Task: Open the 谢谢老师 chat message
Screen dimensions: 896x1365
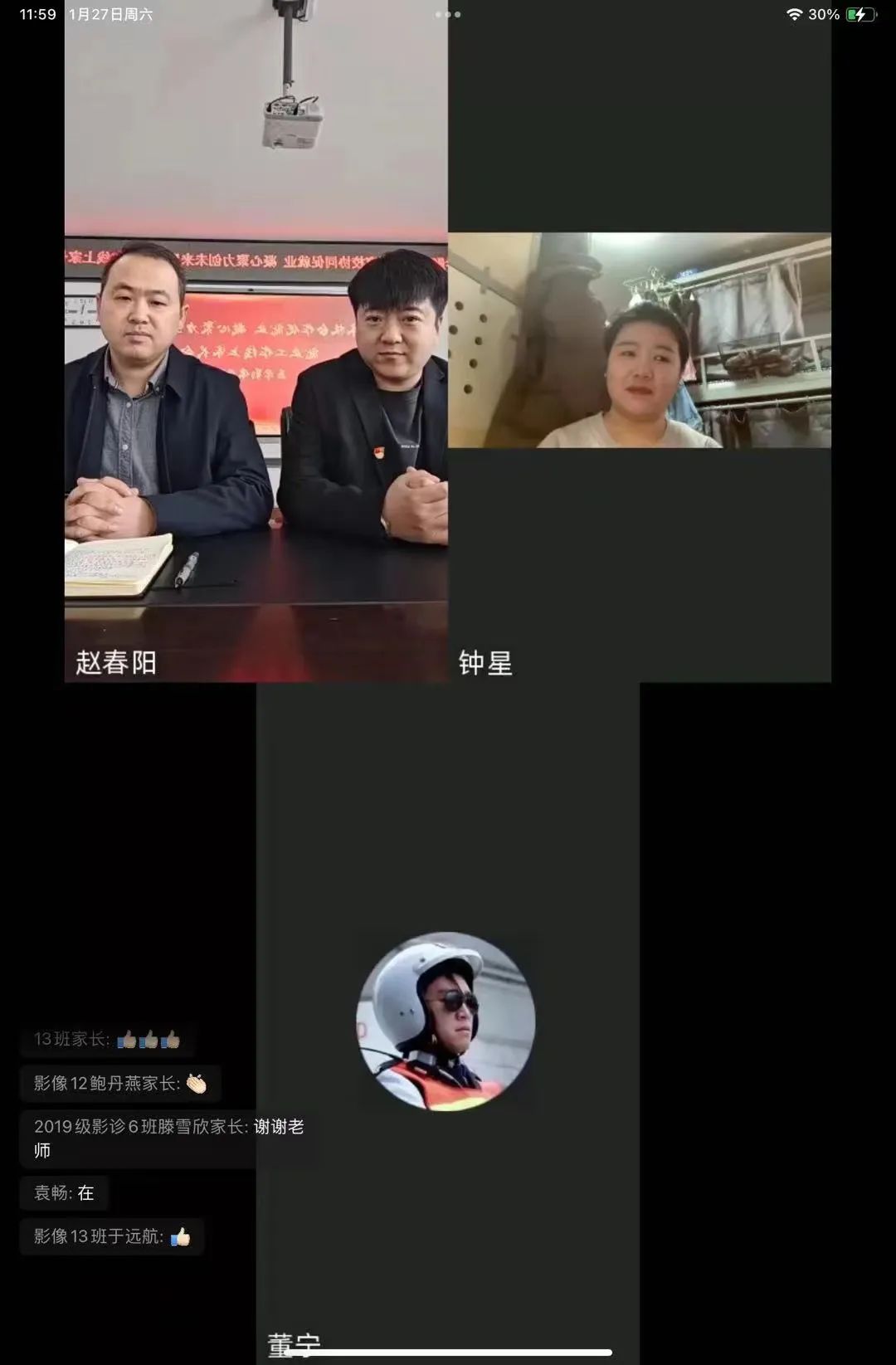Action: (x=168, y=1138)
